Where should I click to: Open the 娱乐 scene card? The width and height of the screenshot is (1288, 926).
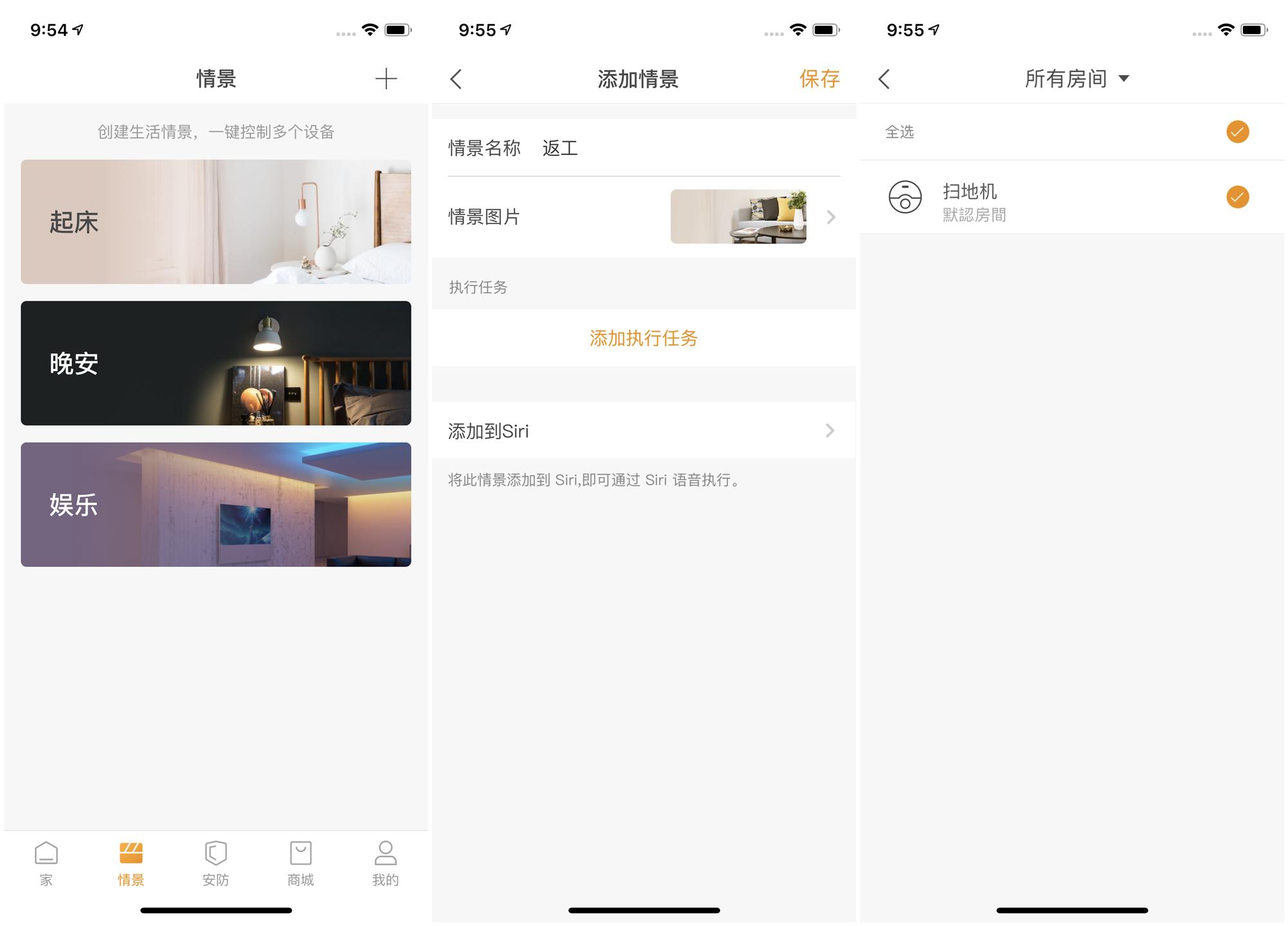pos(216,504)
